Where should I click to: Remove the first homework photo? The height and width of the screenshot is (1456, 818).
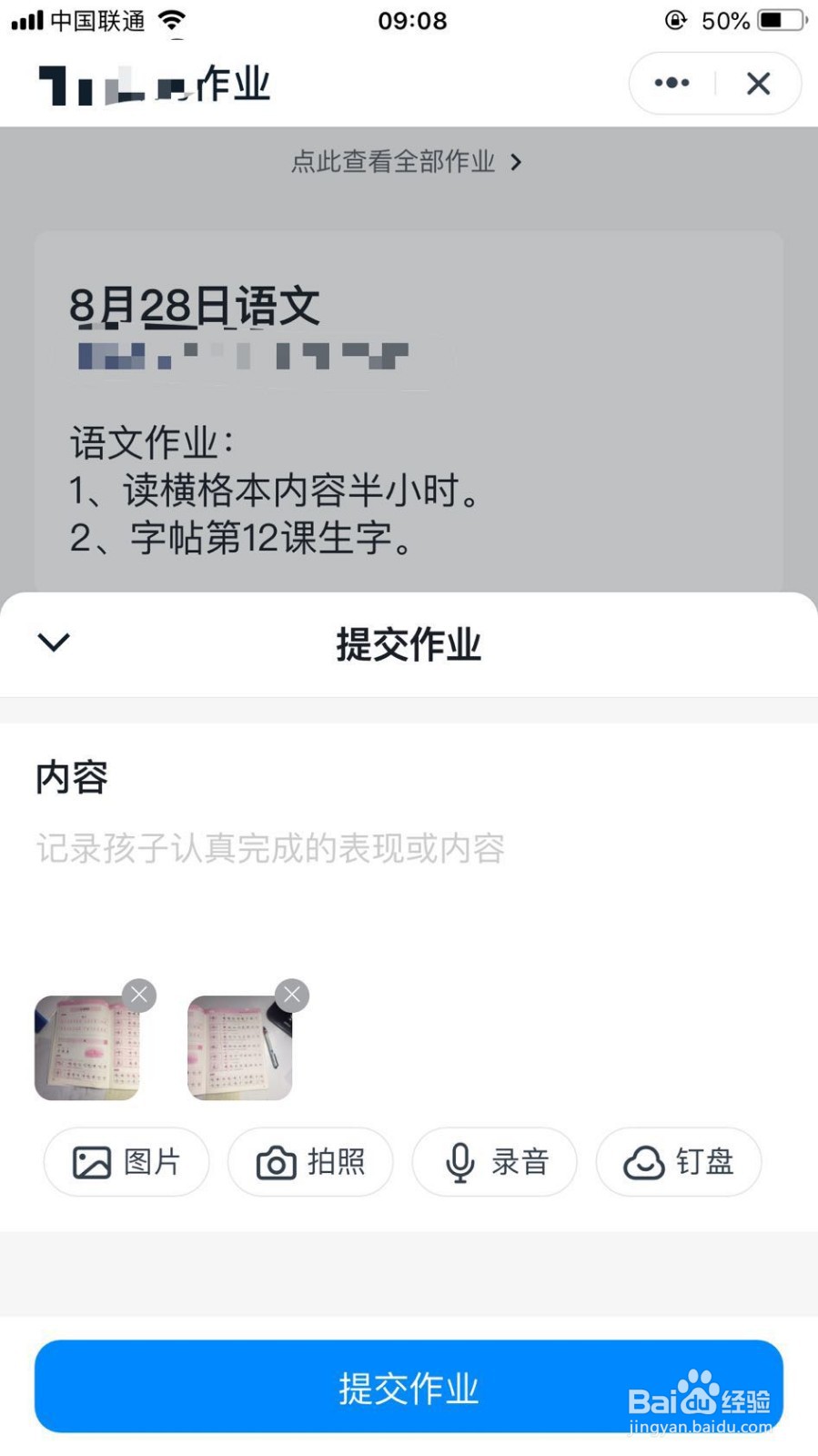click(138, 995)
